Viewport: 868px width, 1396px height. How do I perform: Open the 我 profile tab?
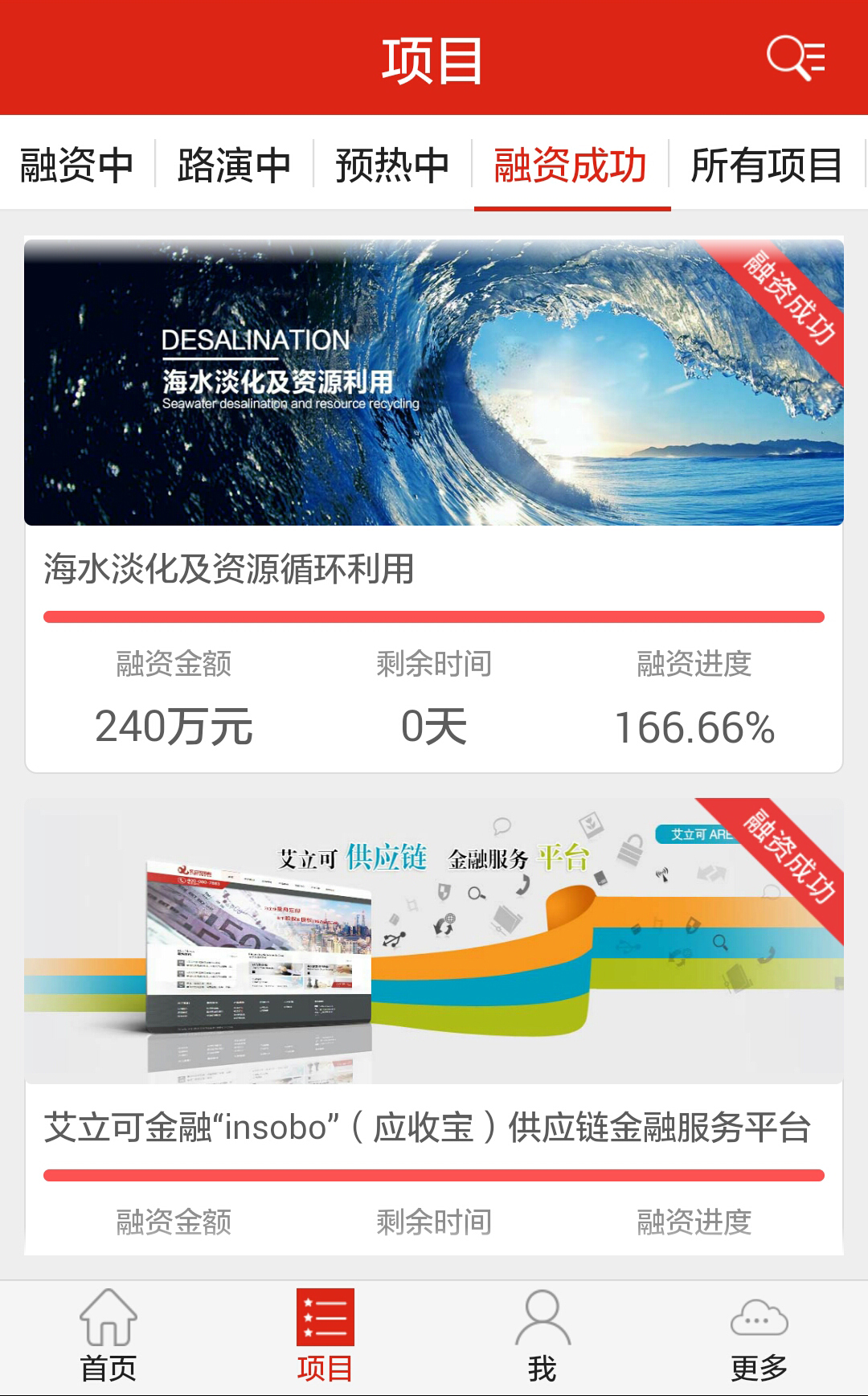tap(542, 1336)
